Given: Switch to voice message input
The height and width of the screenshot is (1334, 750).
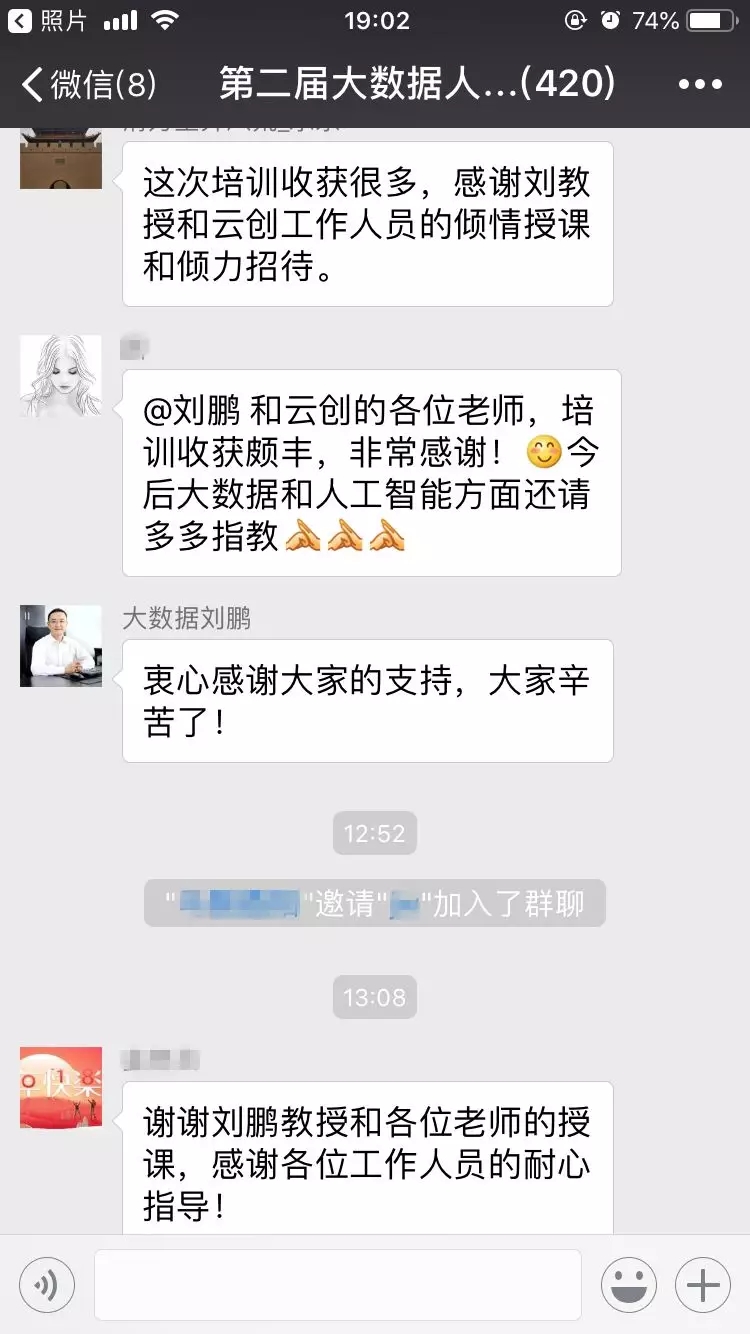Looking at the screenshot, I should [46, 1285].
